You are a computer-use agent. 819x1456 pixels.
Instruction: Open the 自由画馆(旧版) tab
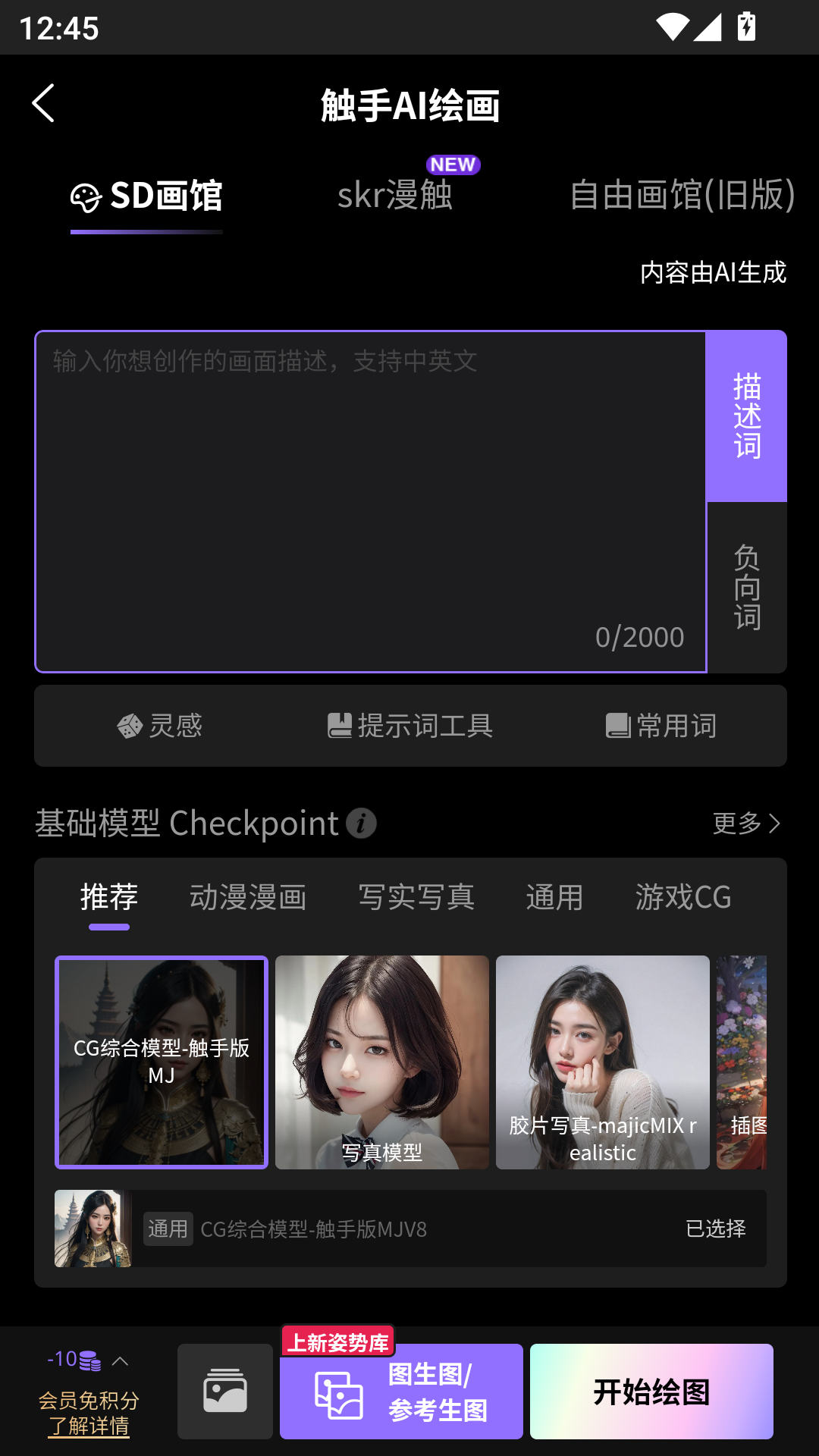680,195
